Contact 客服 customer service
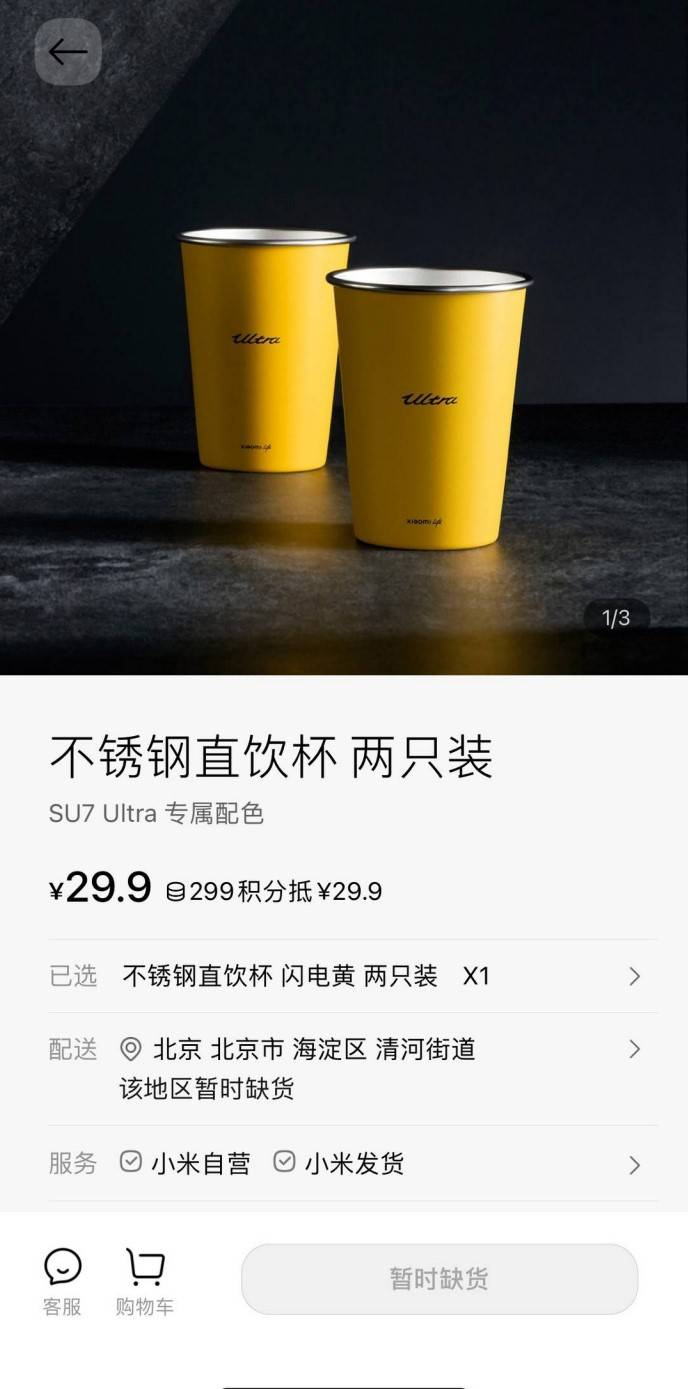 point(62,1280)
